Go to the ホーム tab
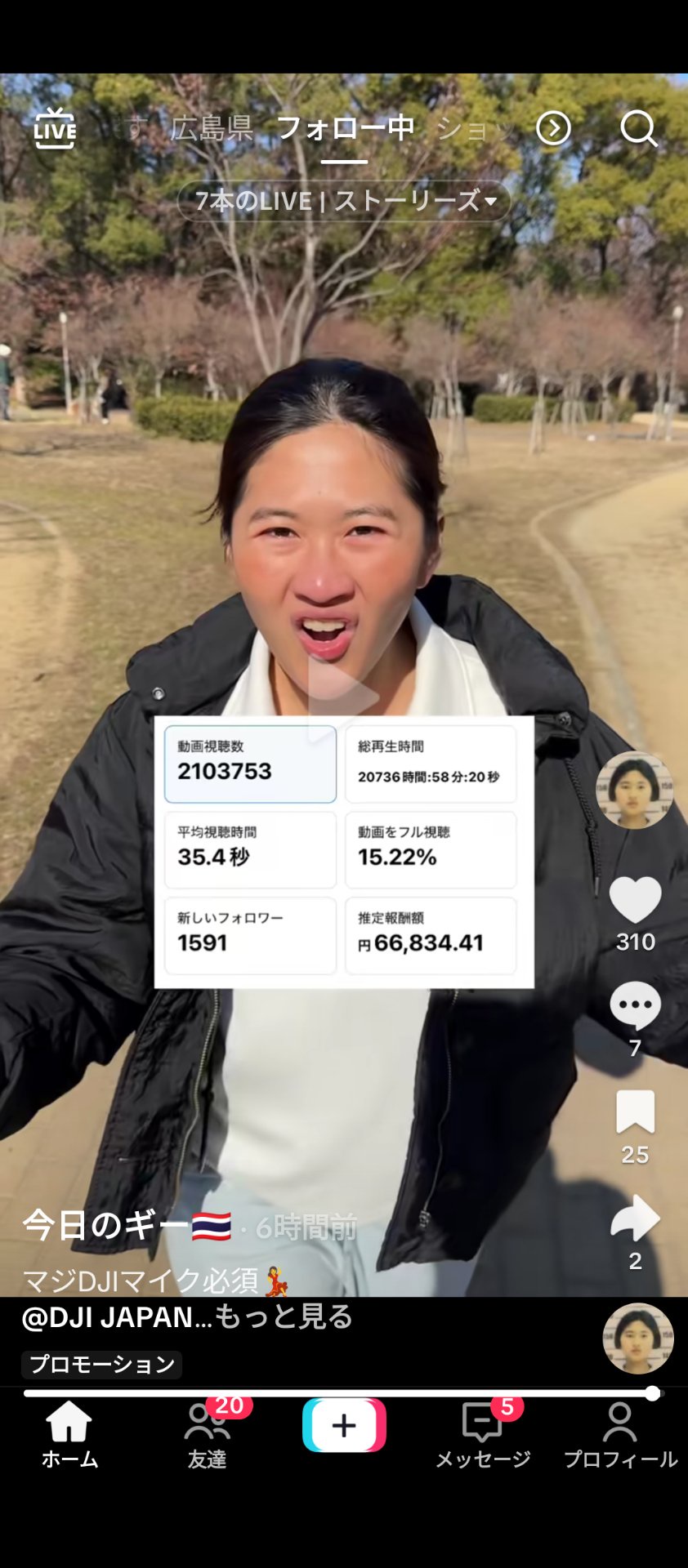 click(x=69, y=1435)
